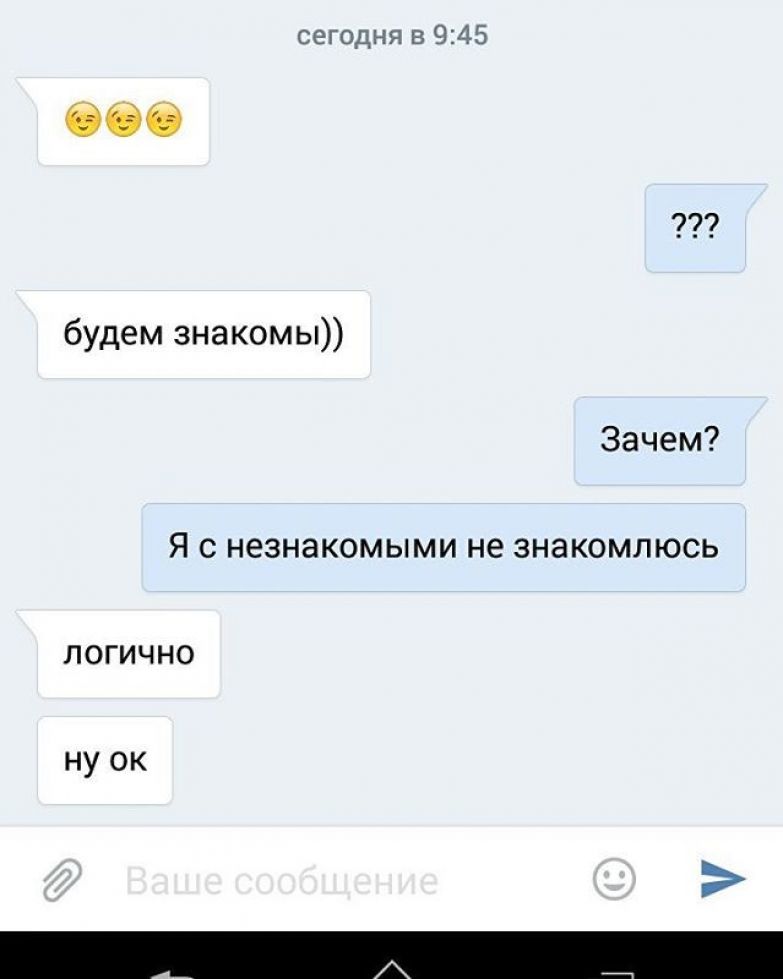
Task: Tap the paperclip attach icon
Action: coord(61,879)
